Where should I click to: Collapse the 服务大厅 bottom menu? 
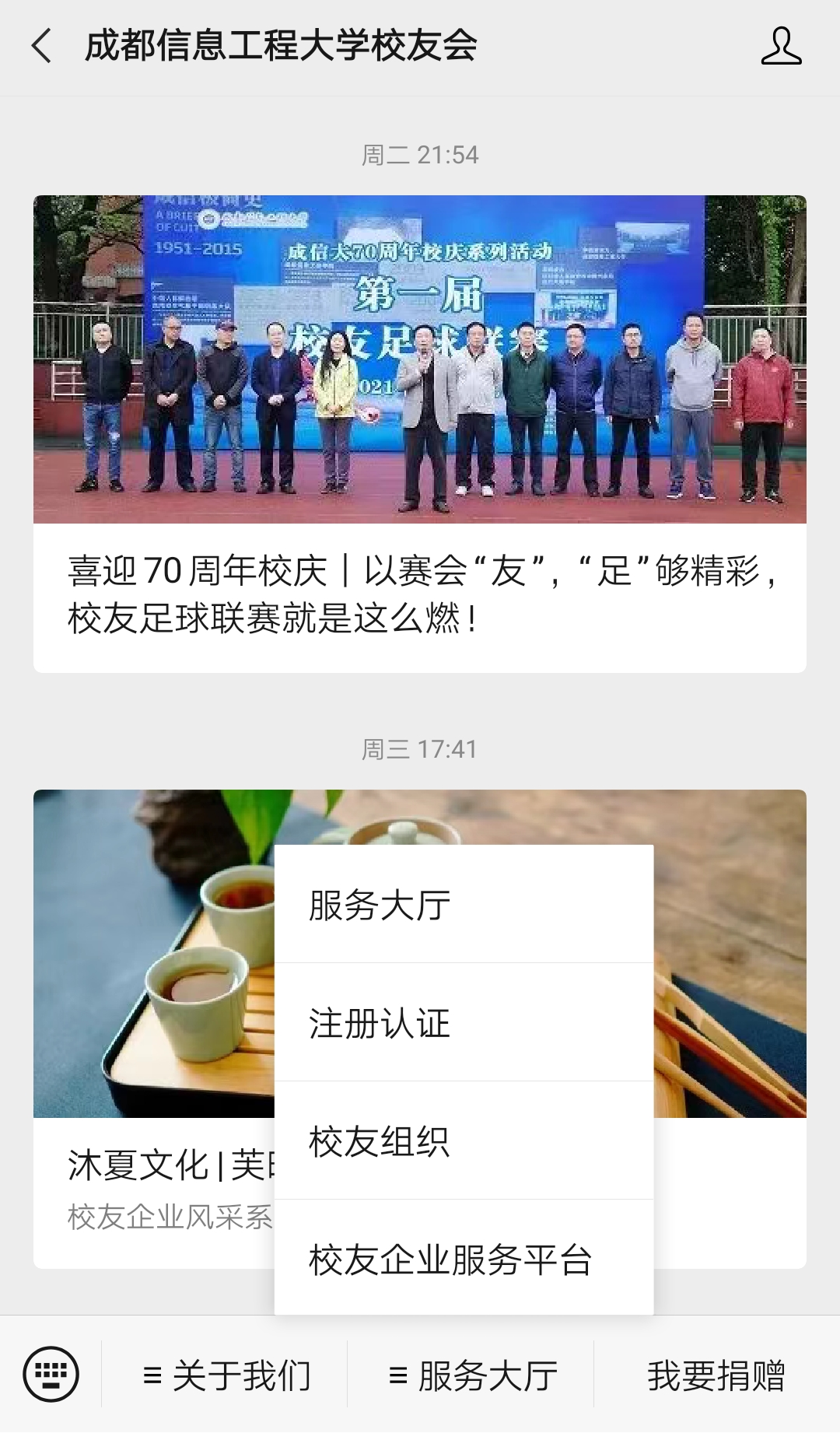[471, 1375]
